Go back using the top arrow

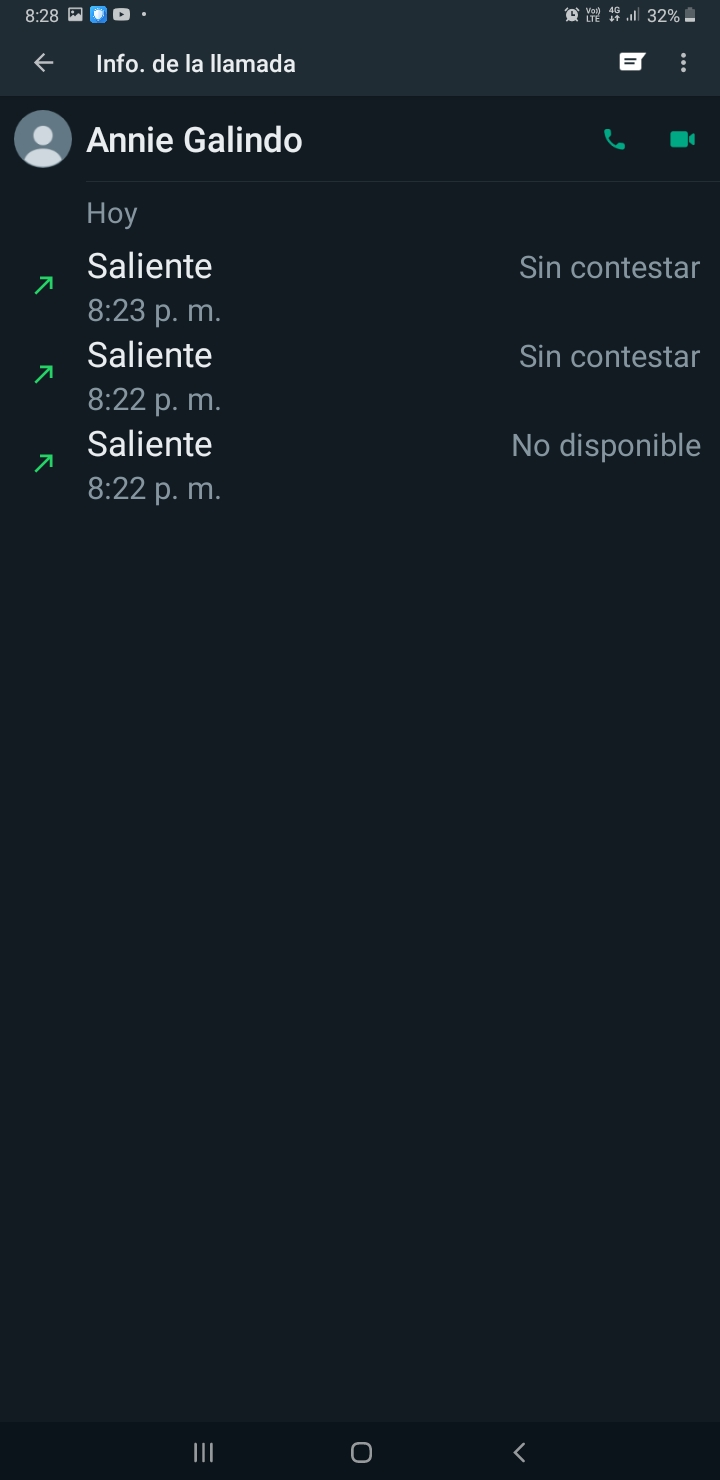(43, 63)
